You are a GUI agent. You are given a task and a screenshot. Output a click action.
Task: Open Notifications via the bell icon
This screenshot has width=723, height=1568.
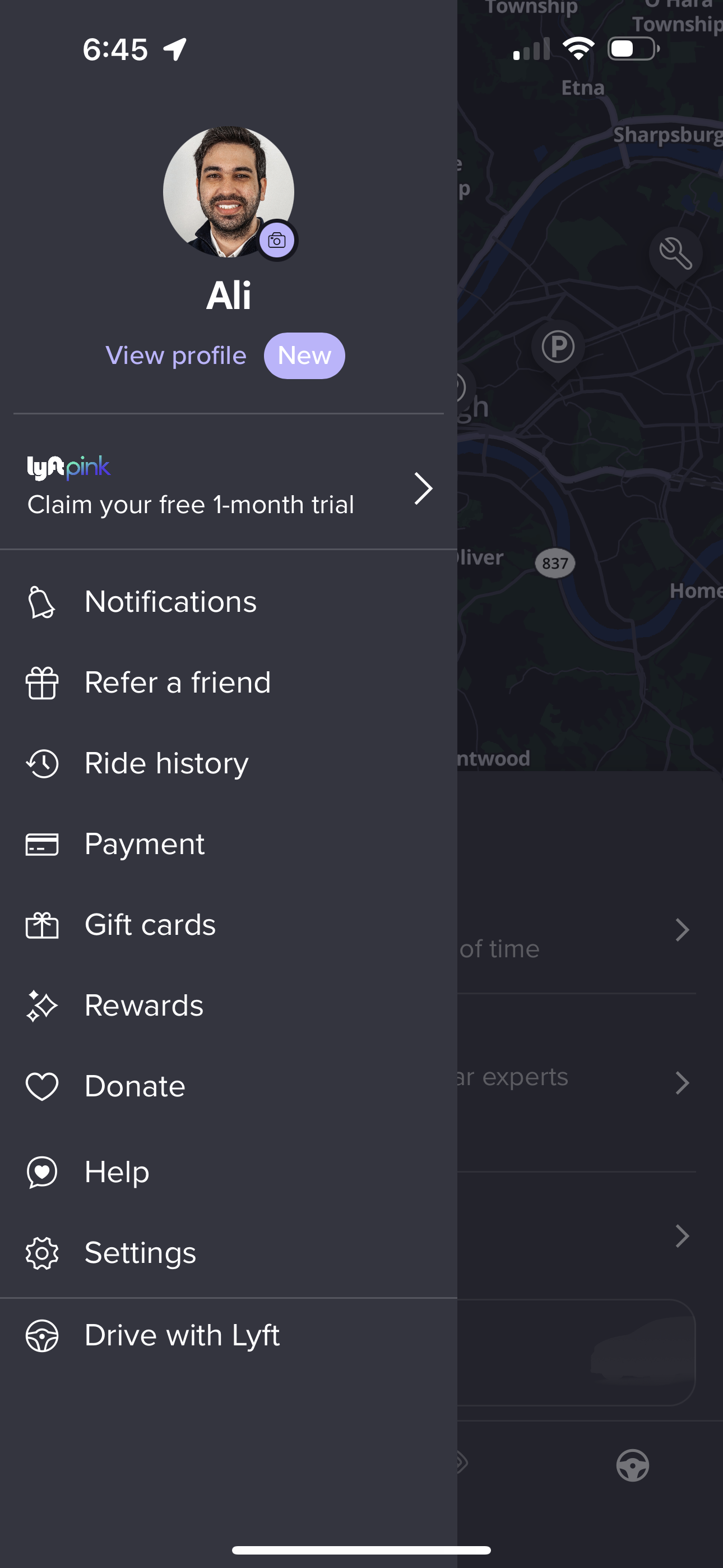(x=40, y=601)
